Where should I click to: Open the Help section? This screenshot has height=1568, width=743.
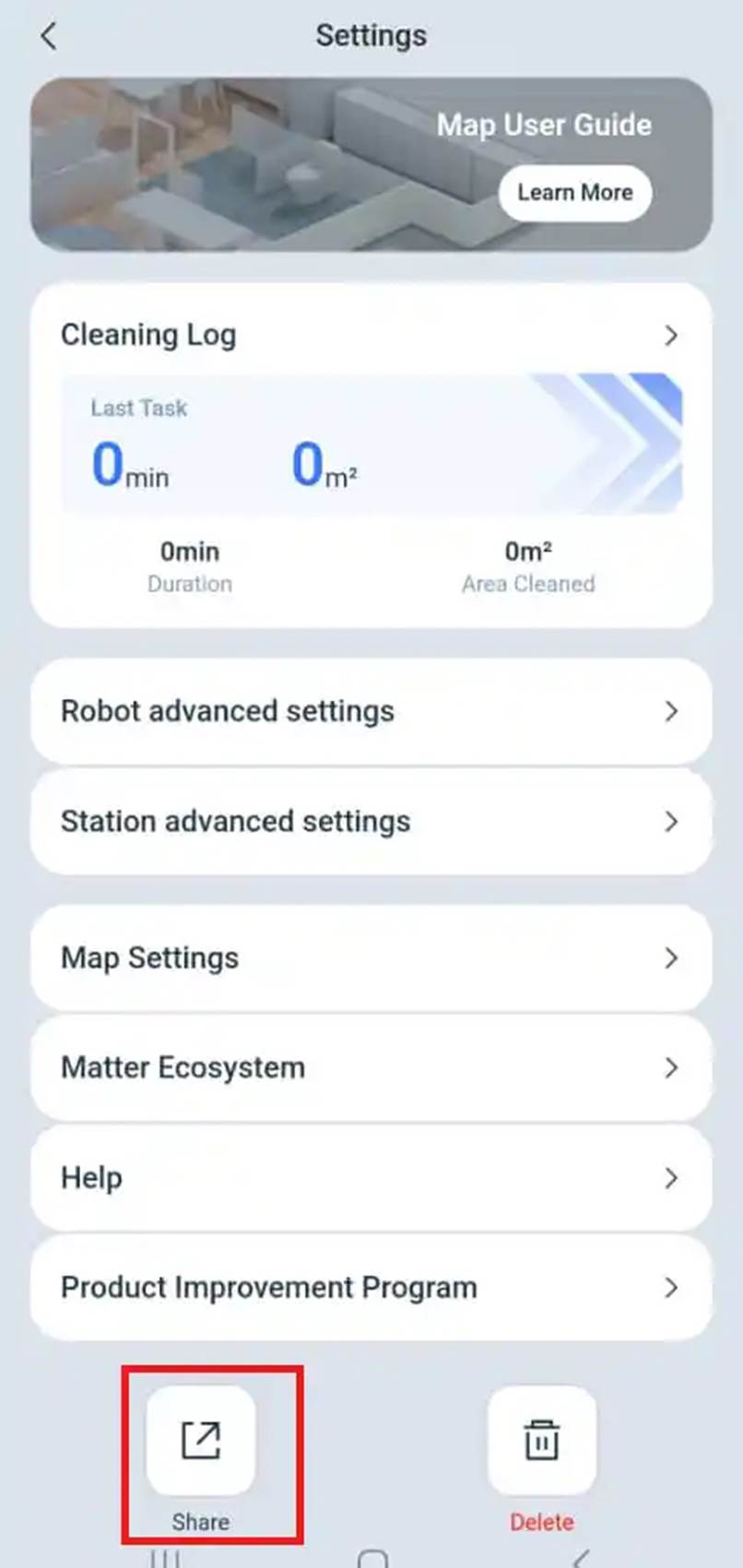(371, 1178)
